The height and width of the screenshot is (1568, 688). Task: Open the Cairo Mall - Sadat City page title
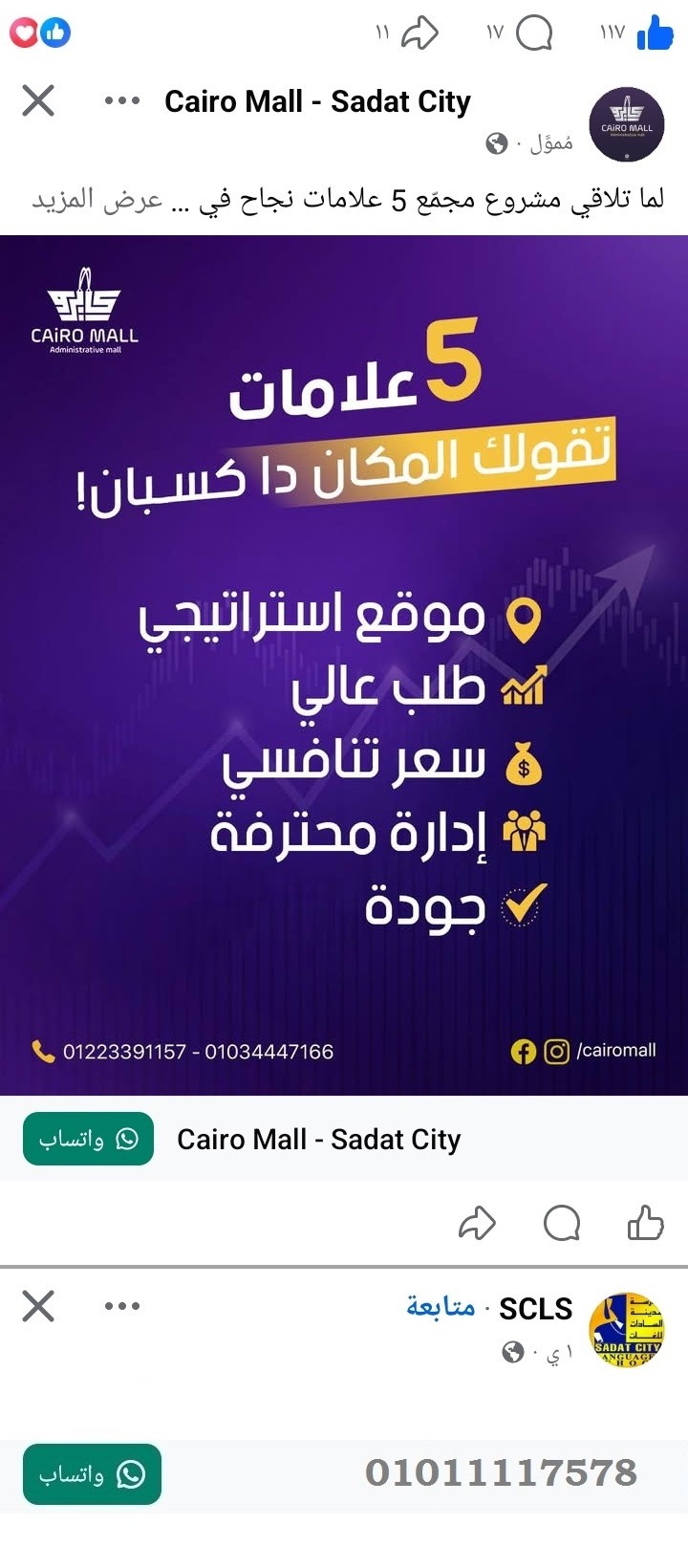[317, 100]
